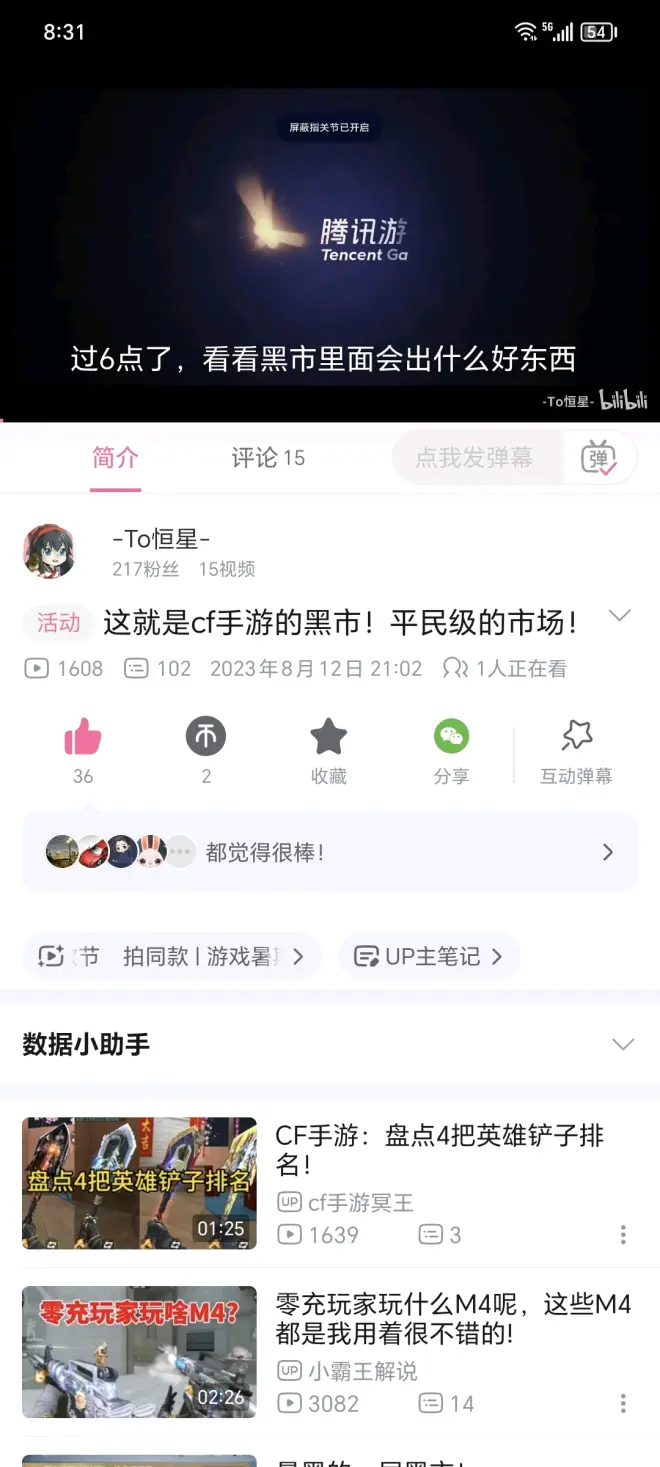Like this video with thumbs up
Viewport: 660px width, 1467px height.
tap(83, 740)
